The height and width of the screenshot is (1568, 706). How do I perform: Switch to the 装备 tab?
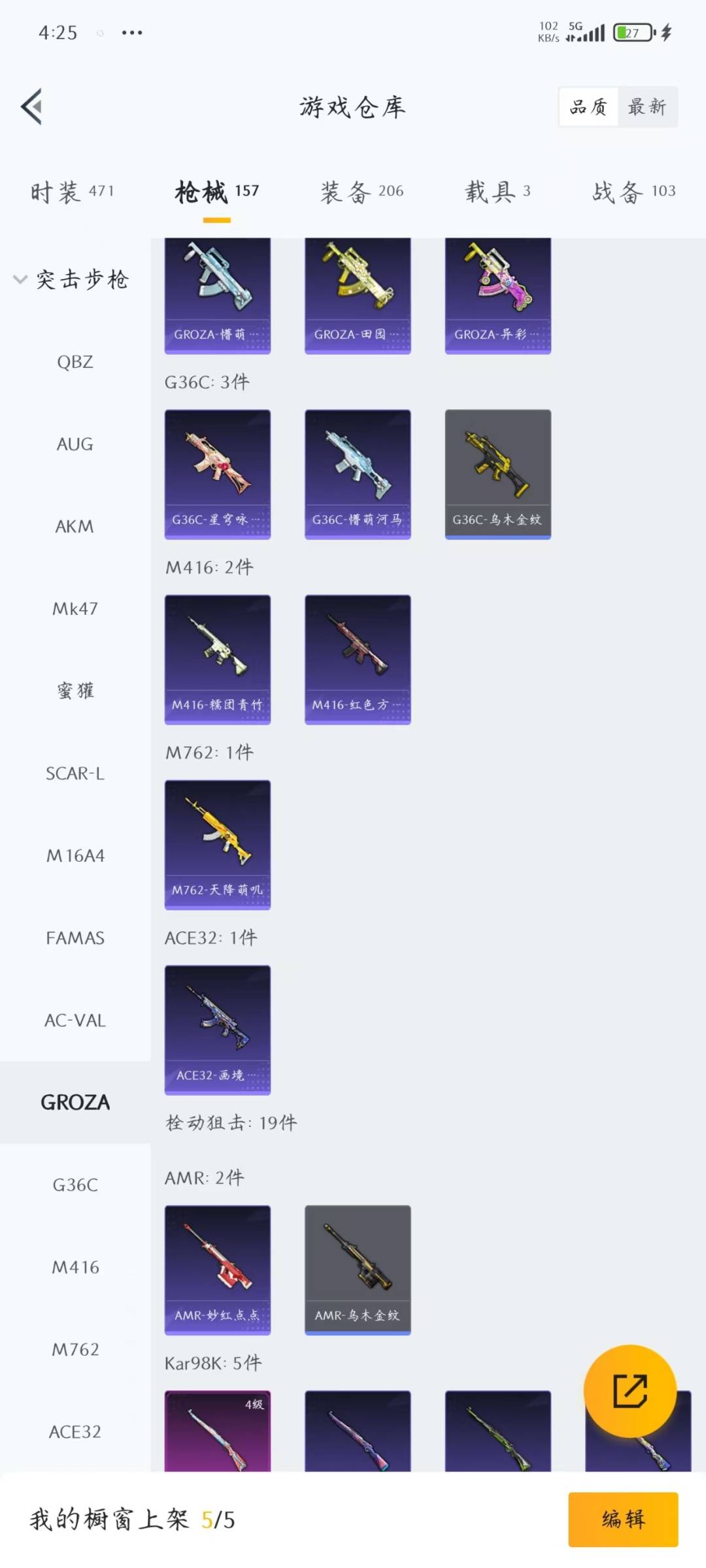tap(361, 191)
